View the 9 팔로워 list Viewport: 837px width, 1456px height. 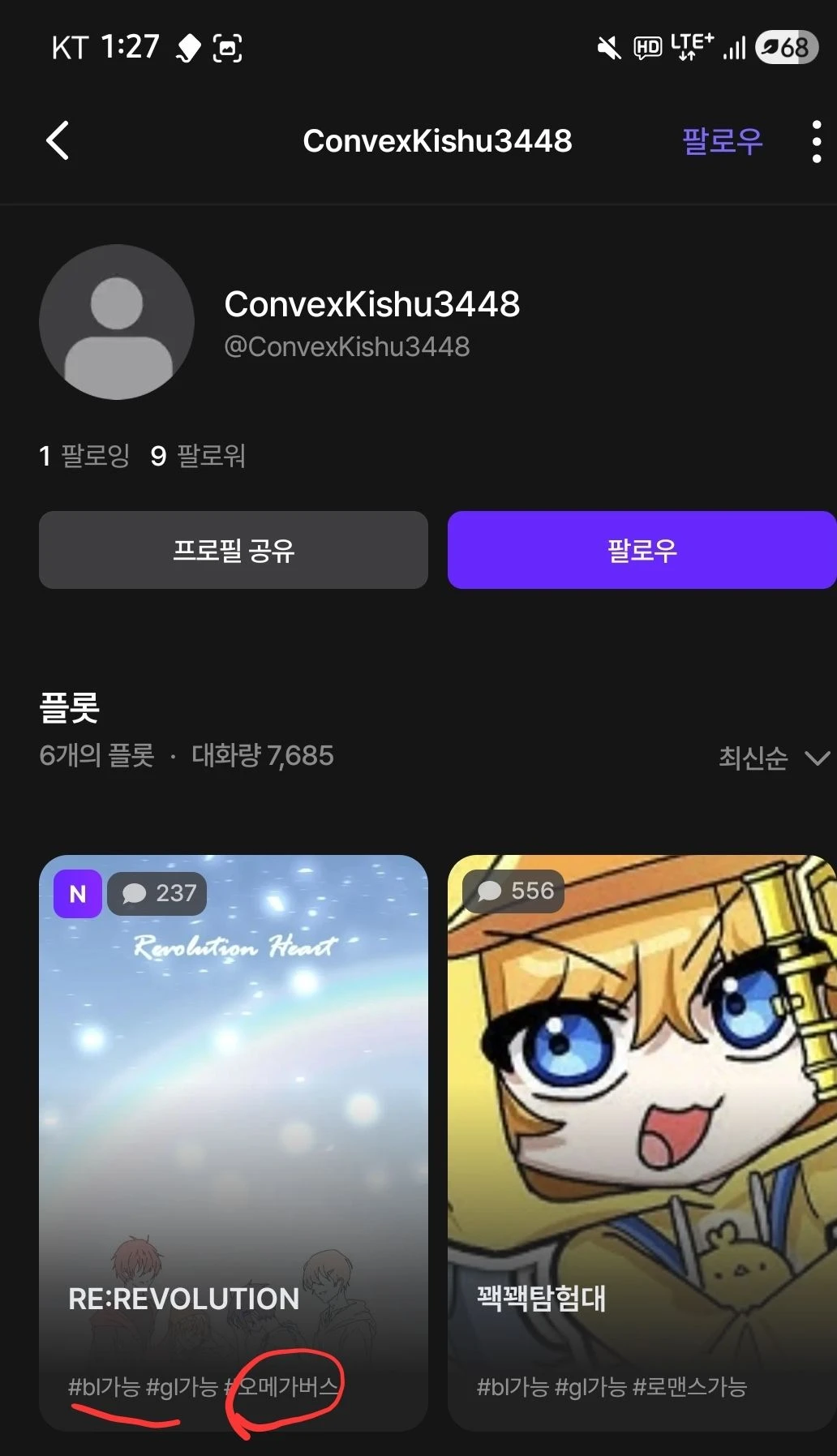(x=198, y=456)
